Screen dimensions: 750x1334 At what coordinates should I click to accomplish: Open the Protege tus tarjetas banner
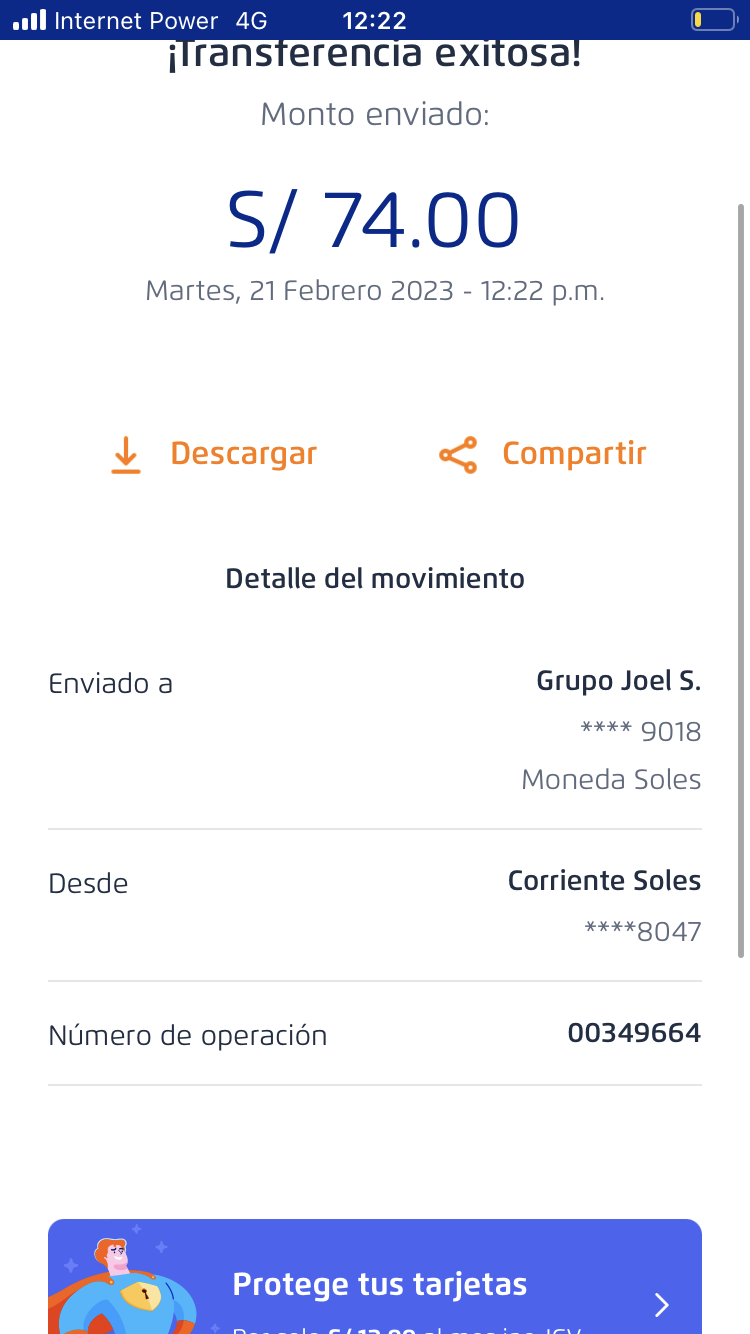pos(375,1285)
